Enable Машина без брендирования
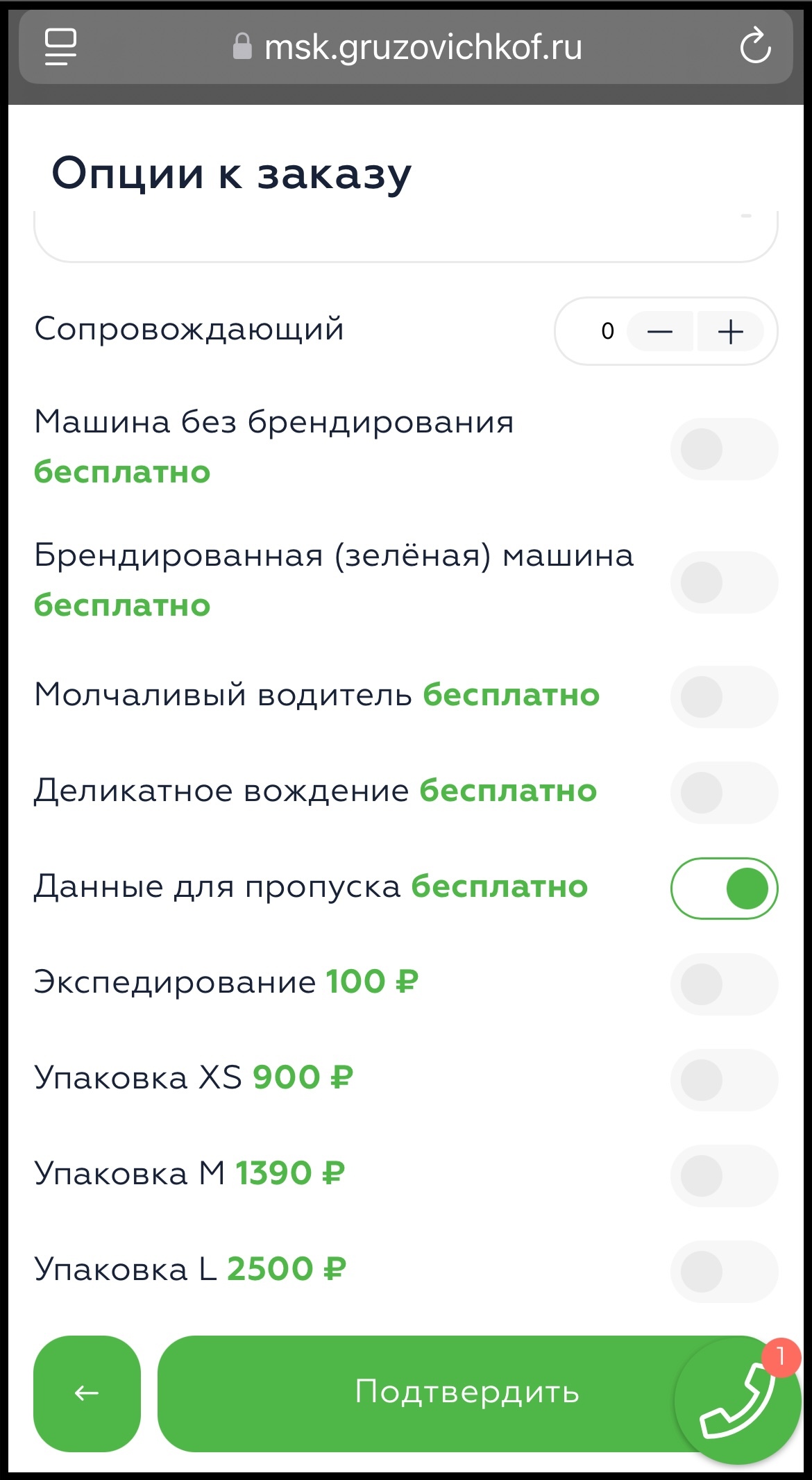The height and width of the screenshot is (1480, 812). click(x=724, y=449)
